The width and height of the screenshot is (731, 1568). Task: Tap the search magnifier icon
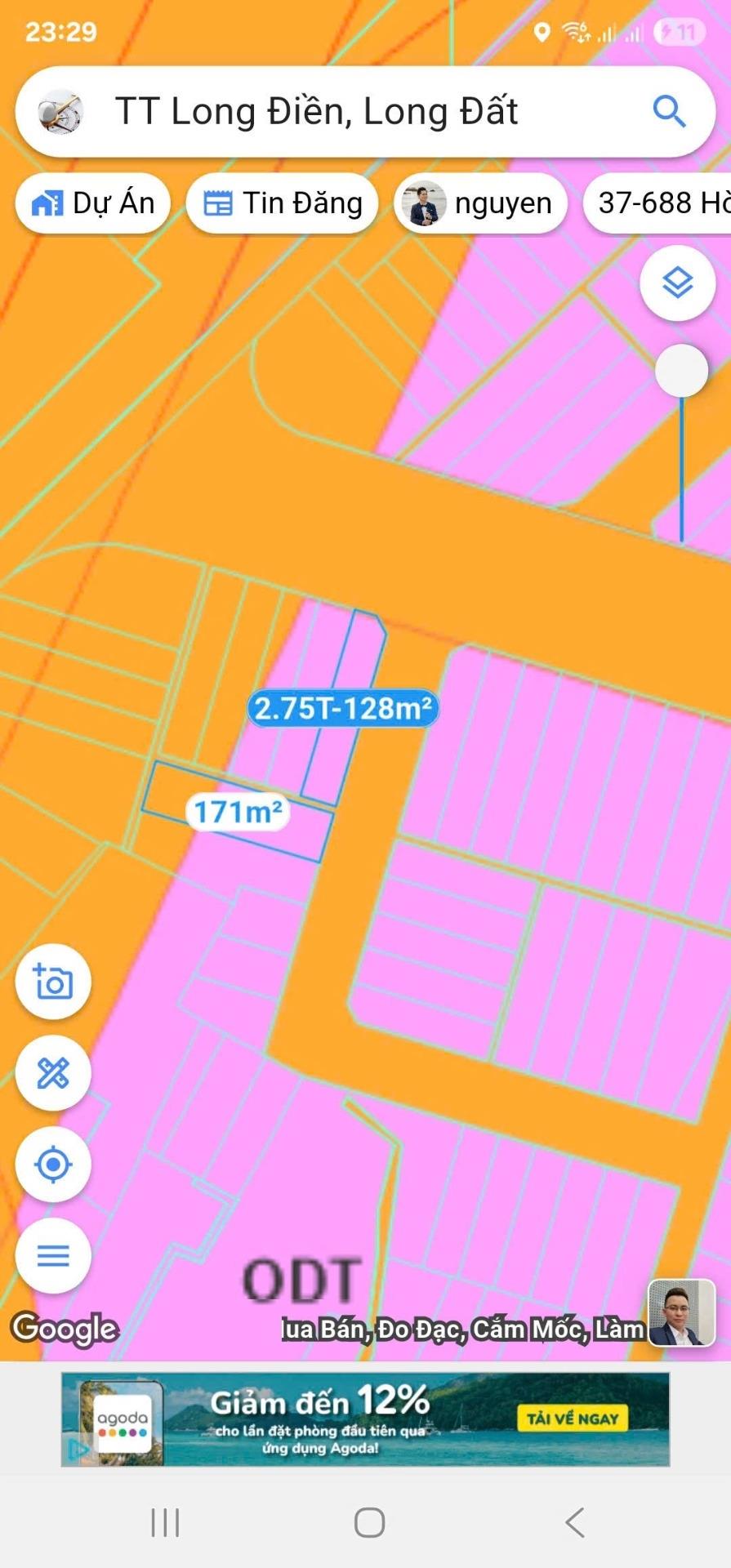tap(669, 111)
